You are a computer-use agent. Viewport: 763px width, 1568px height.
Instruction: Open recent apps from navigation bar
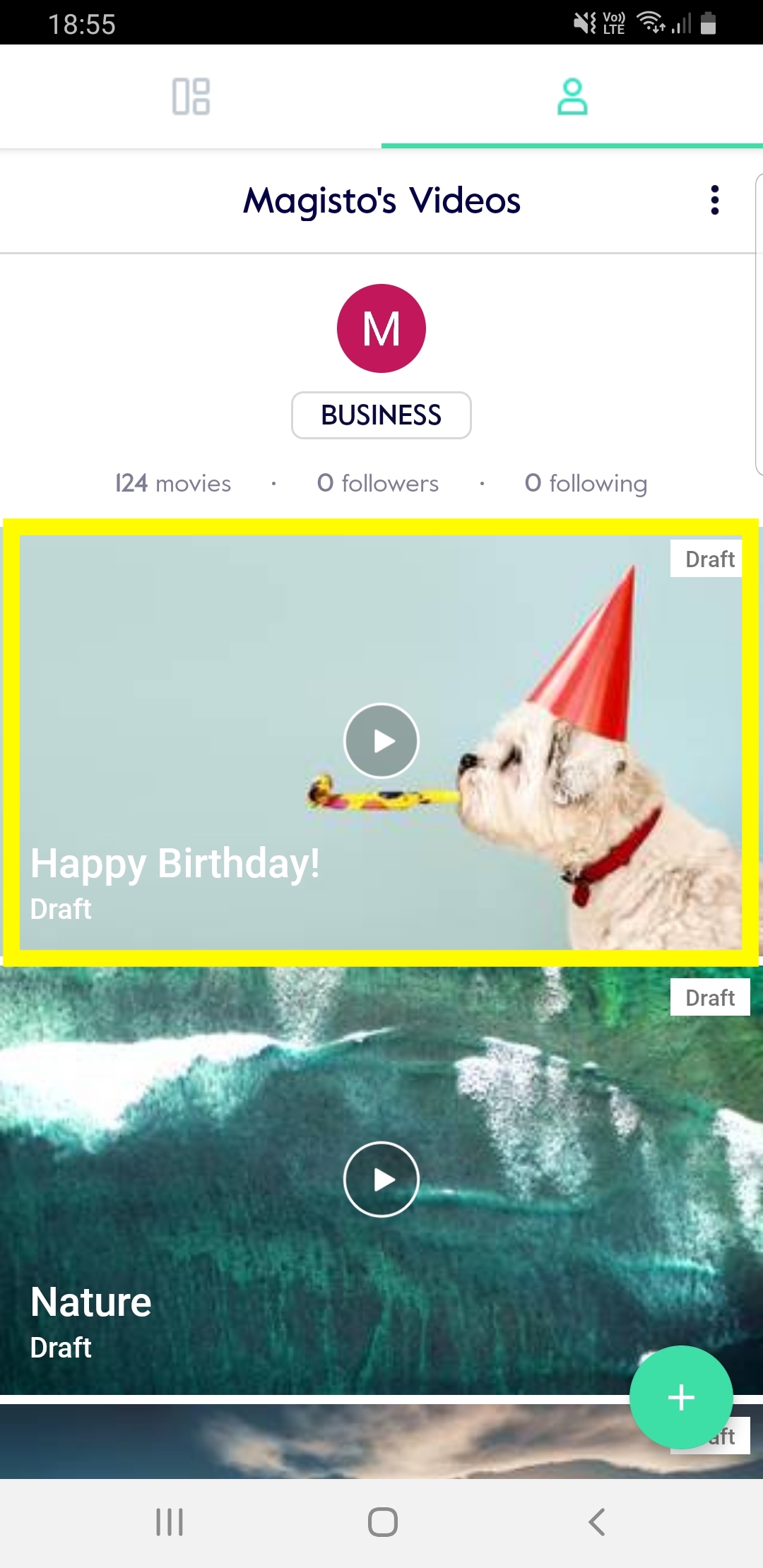(170, 1522)
